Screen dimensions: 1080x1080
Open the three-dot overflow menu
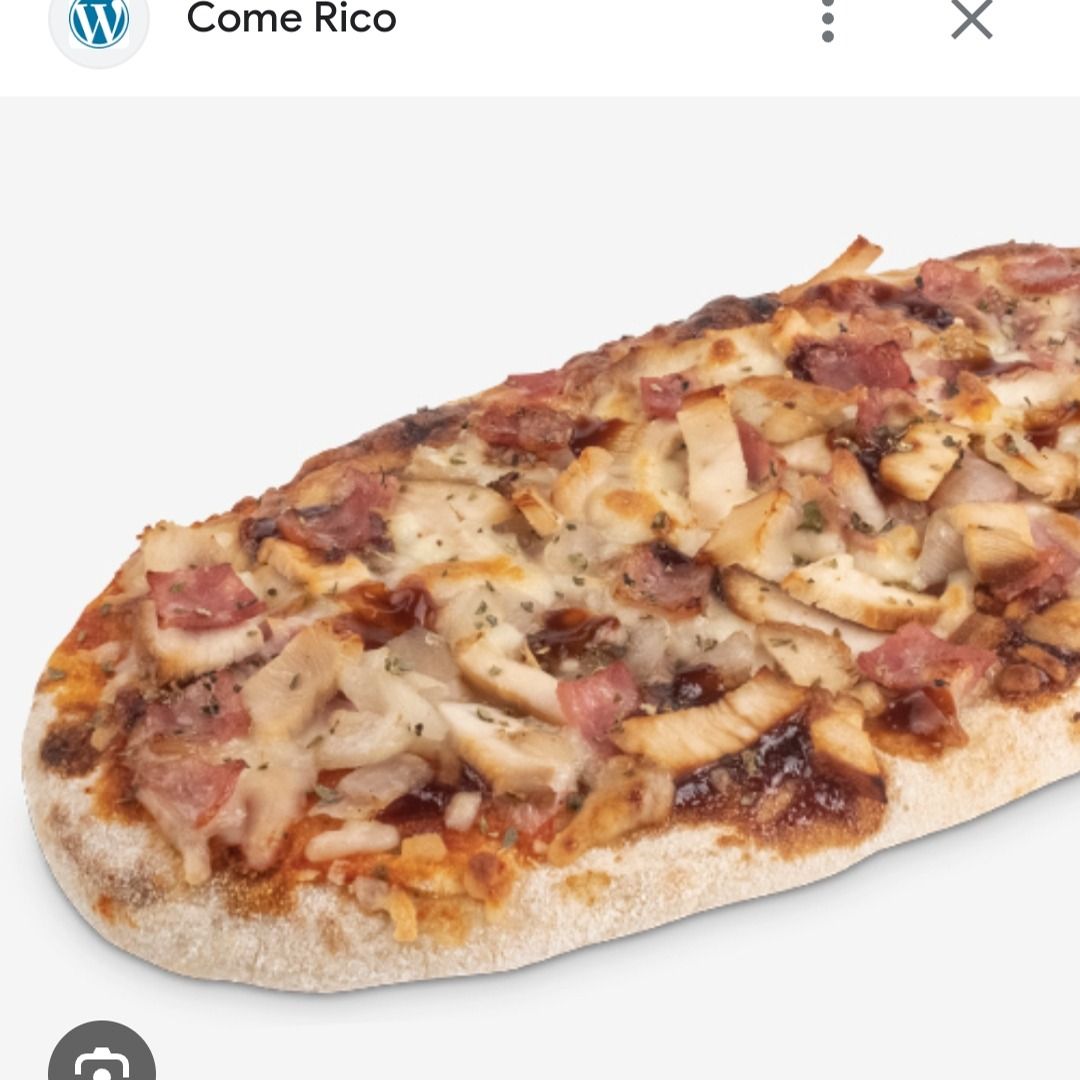pyautogui.click(x=827, y=21)
